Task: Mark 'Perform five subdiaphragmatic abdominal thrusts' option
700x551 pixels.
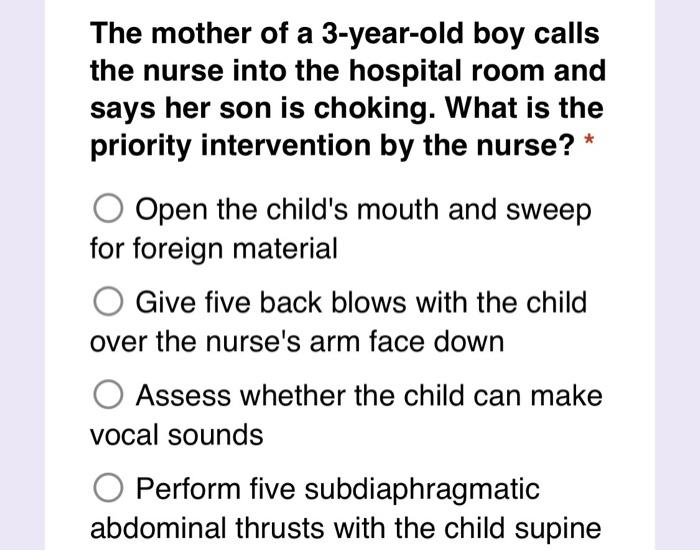Action: pyautogui.click(x=108, y=489)
